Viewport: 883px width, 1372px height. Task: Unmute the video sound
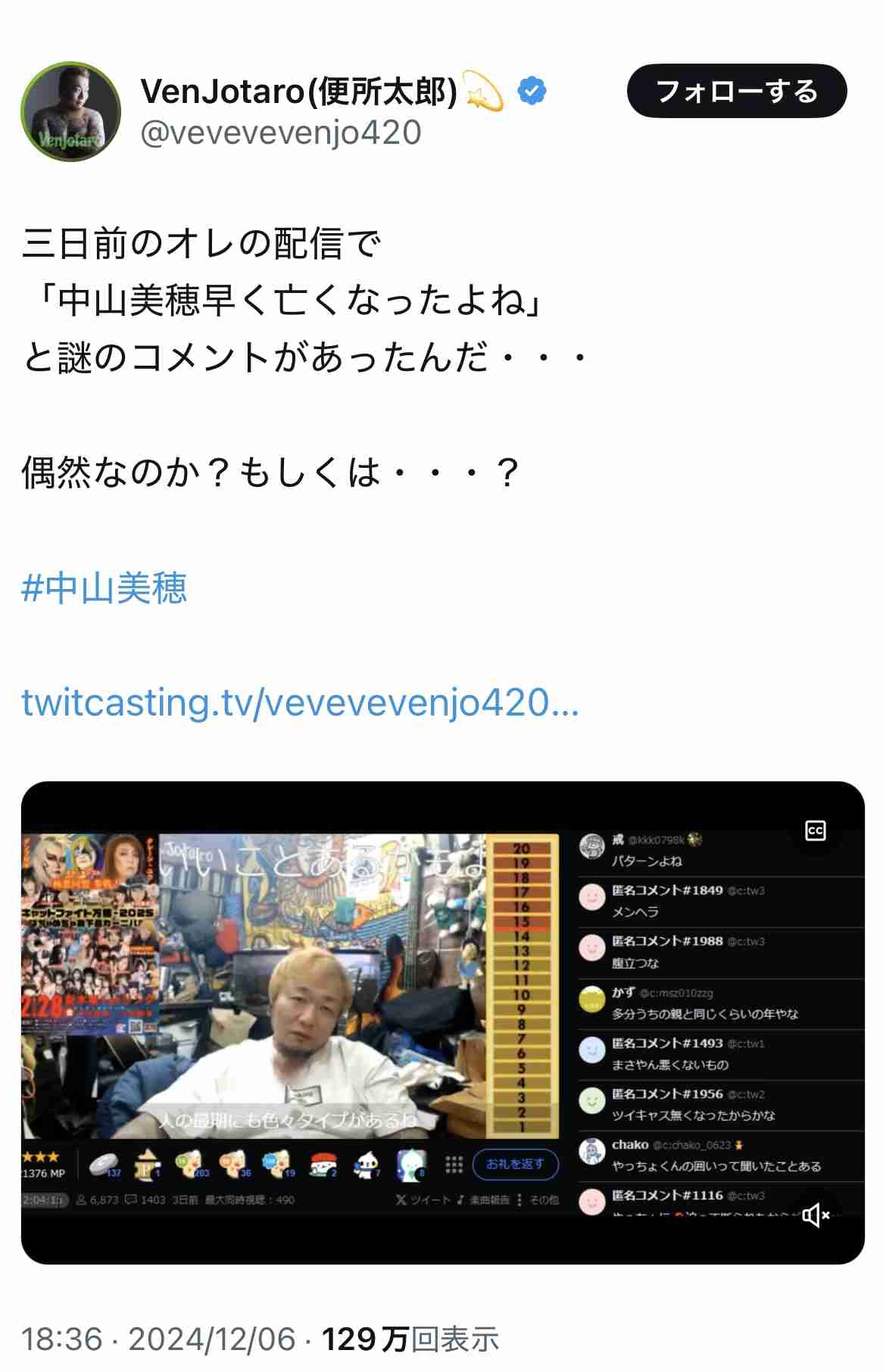(x=815, y=1215)
